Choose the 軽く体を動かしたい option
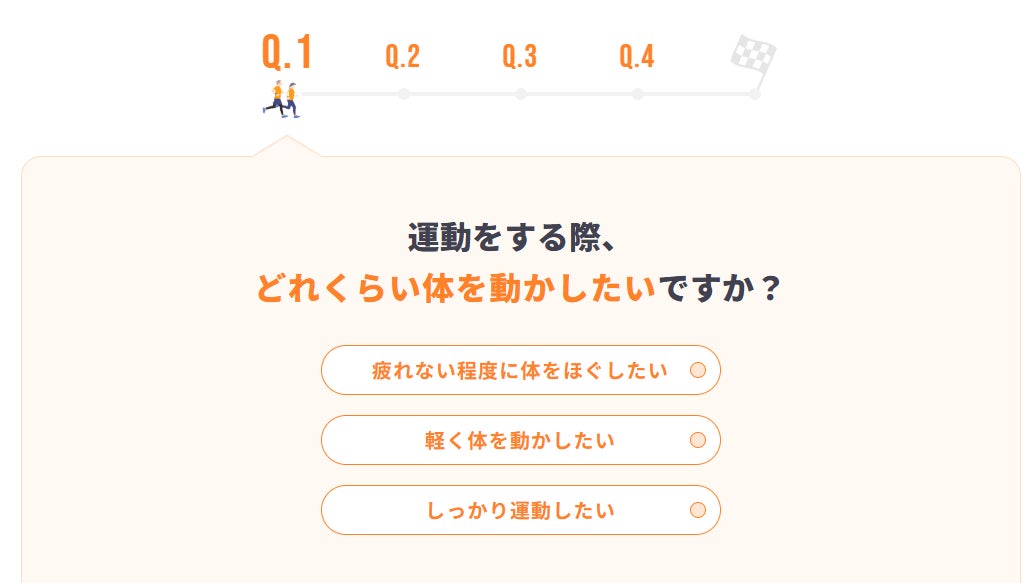This screenshot has width=1036, height=583. 520,440
